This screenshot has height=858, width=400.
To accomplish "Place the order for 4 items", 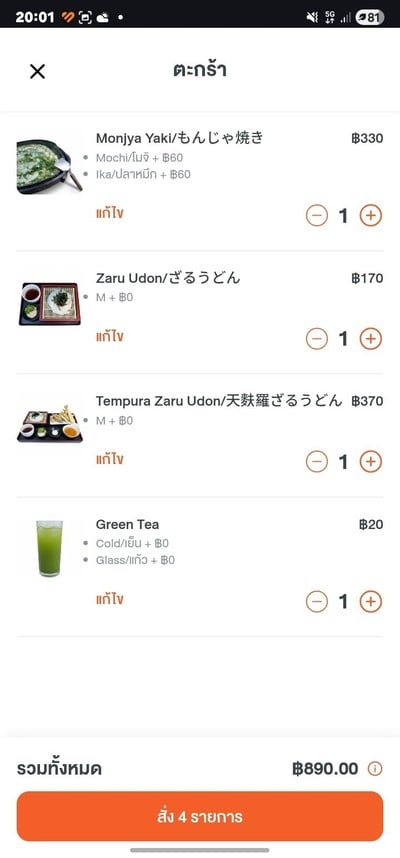I will pos(200,816).
